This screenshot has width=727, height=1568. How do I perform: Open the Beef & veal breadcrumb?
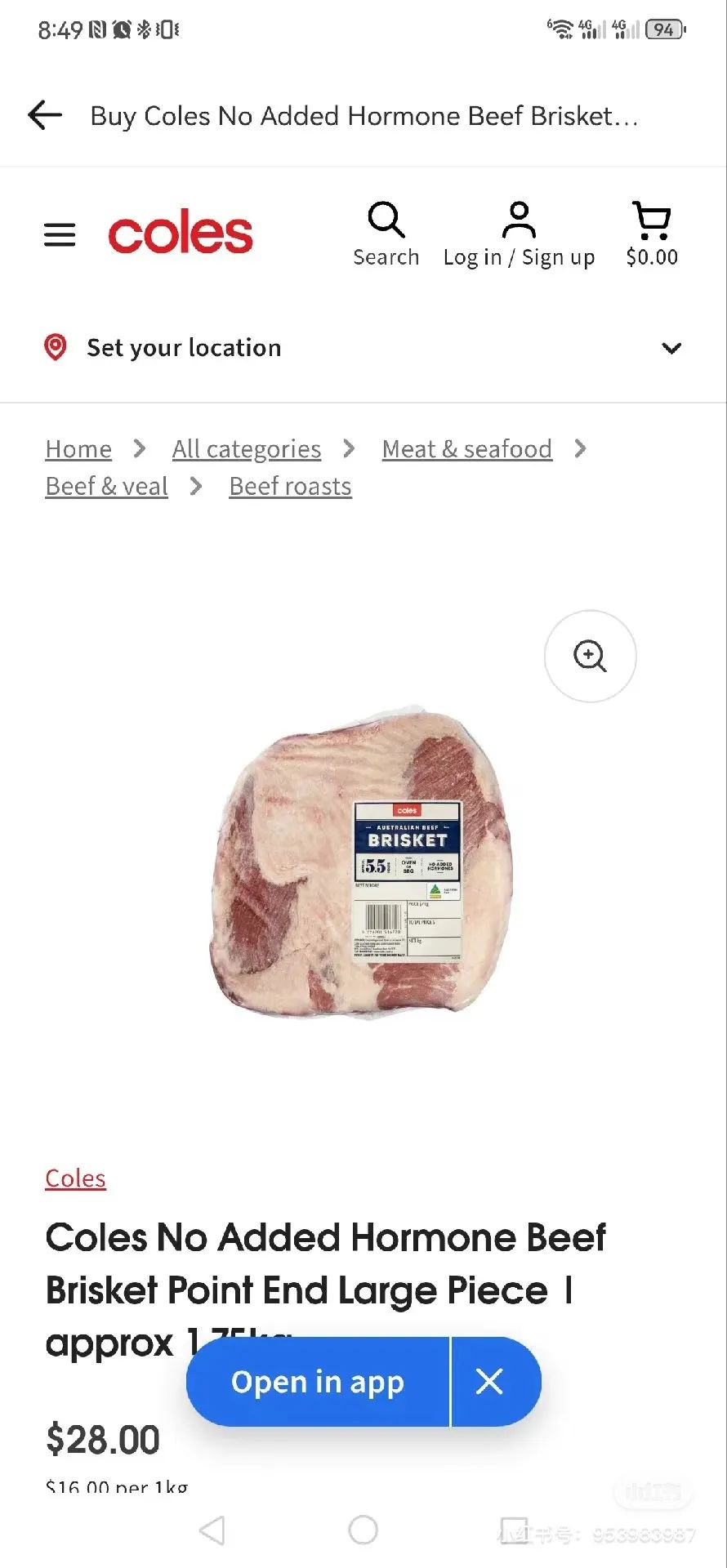pyautogui.click(x=106, y=487)
